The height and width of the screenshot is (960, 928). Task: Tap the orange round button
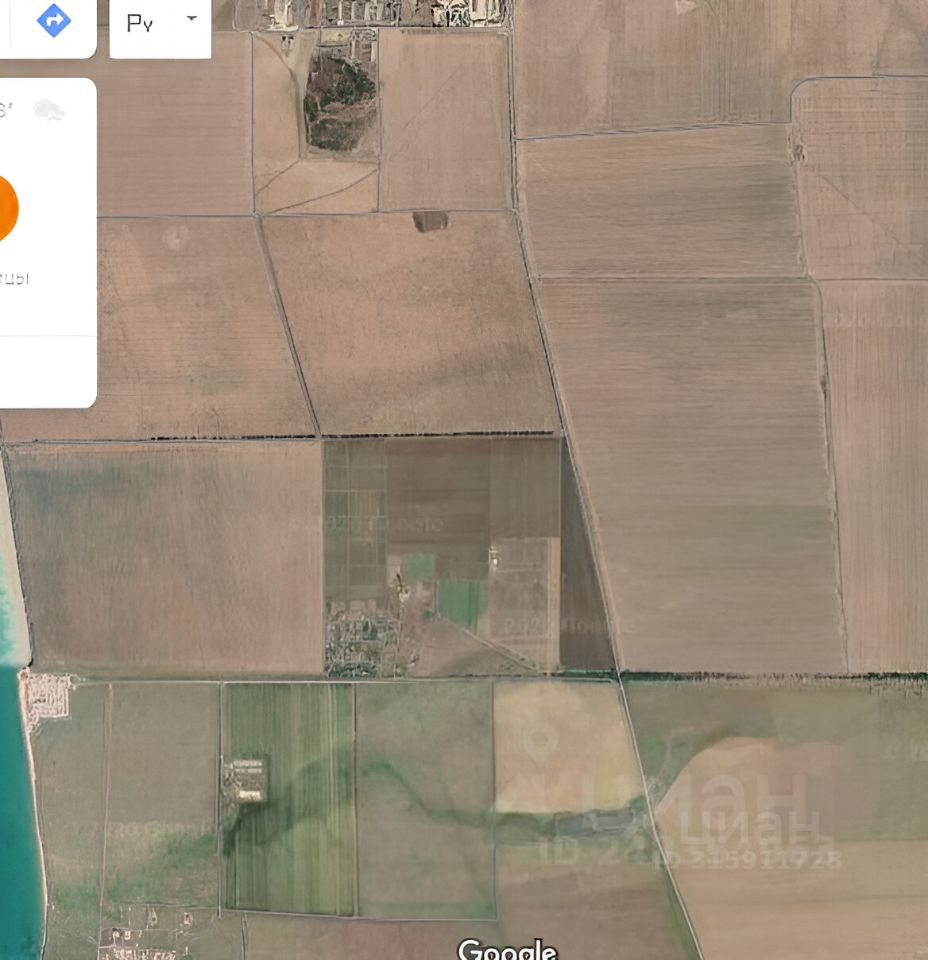[6, 207]
